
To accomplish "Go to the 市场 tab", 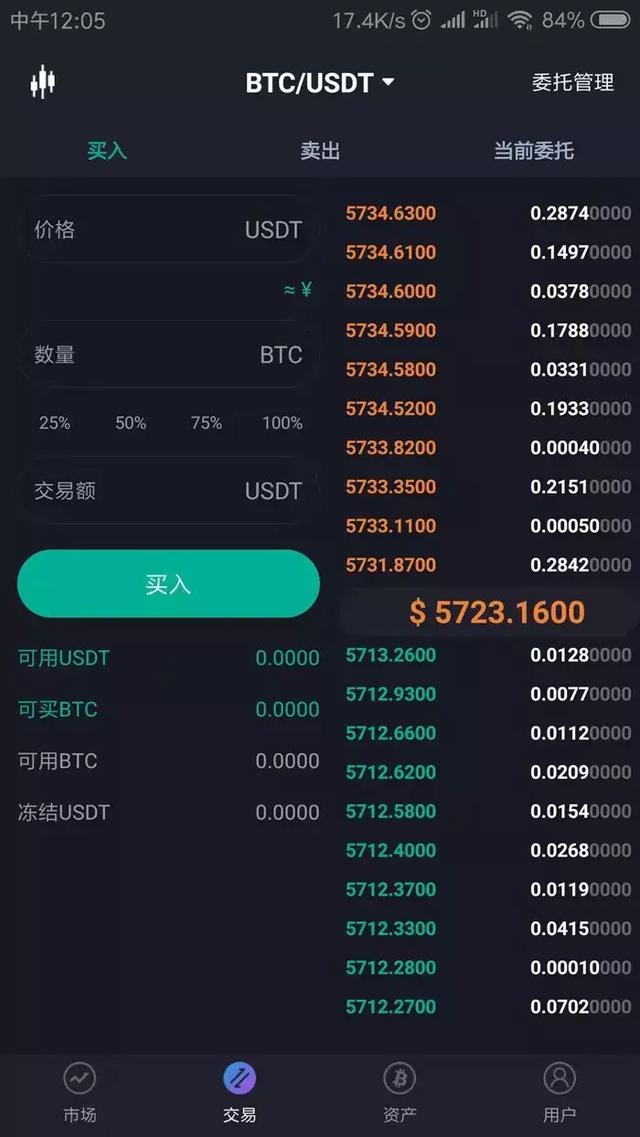I will [80, 1093].
